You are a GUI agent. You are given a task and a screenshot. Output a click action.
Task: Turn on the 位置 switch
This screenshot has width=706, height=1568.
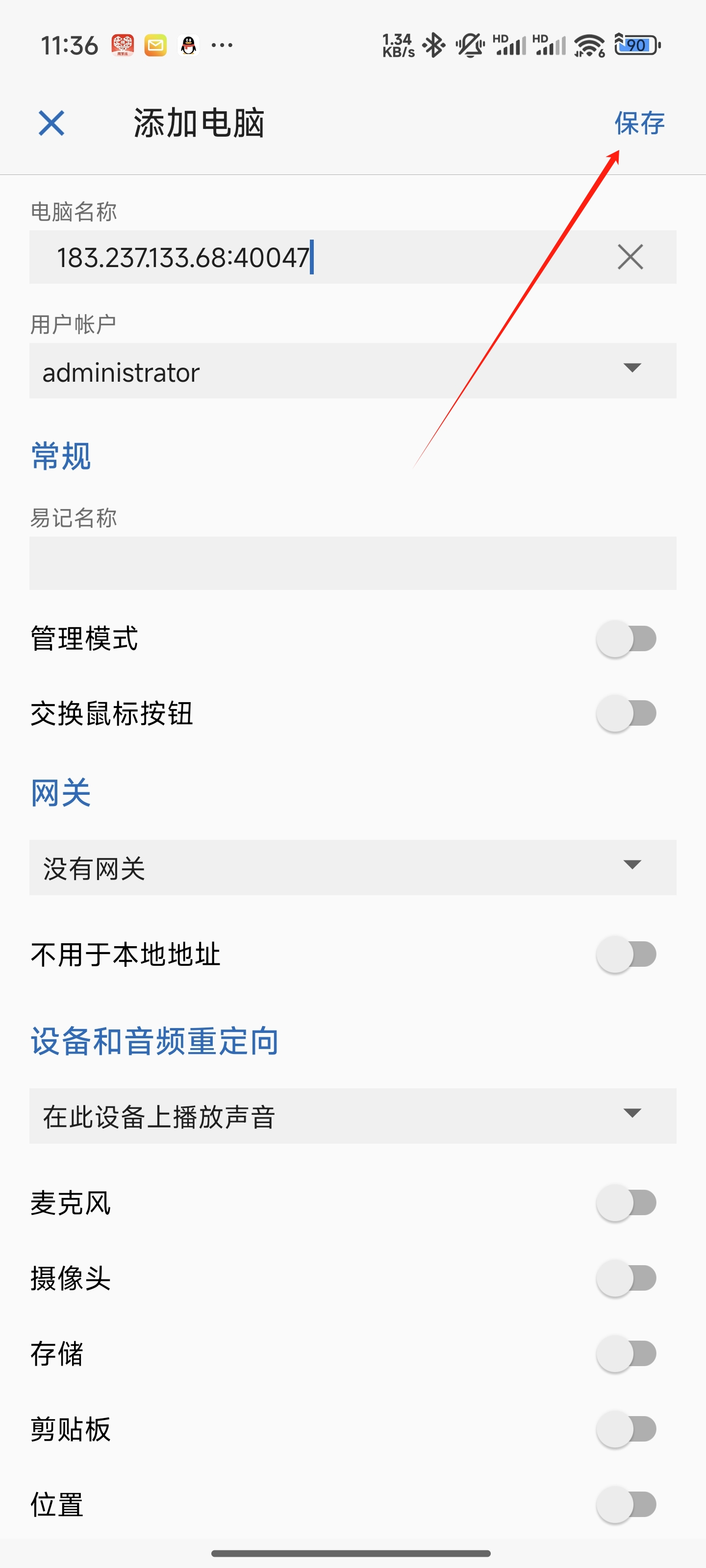click(x=626, y=1505)
